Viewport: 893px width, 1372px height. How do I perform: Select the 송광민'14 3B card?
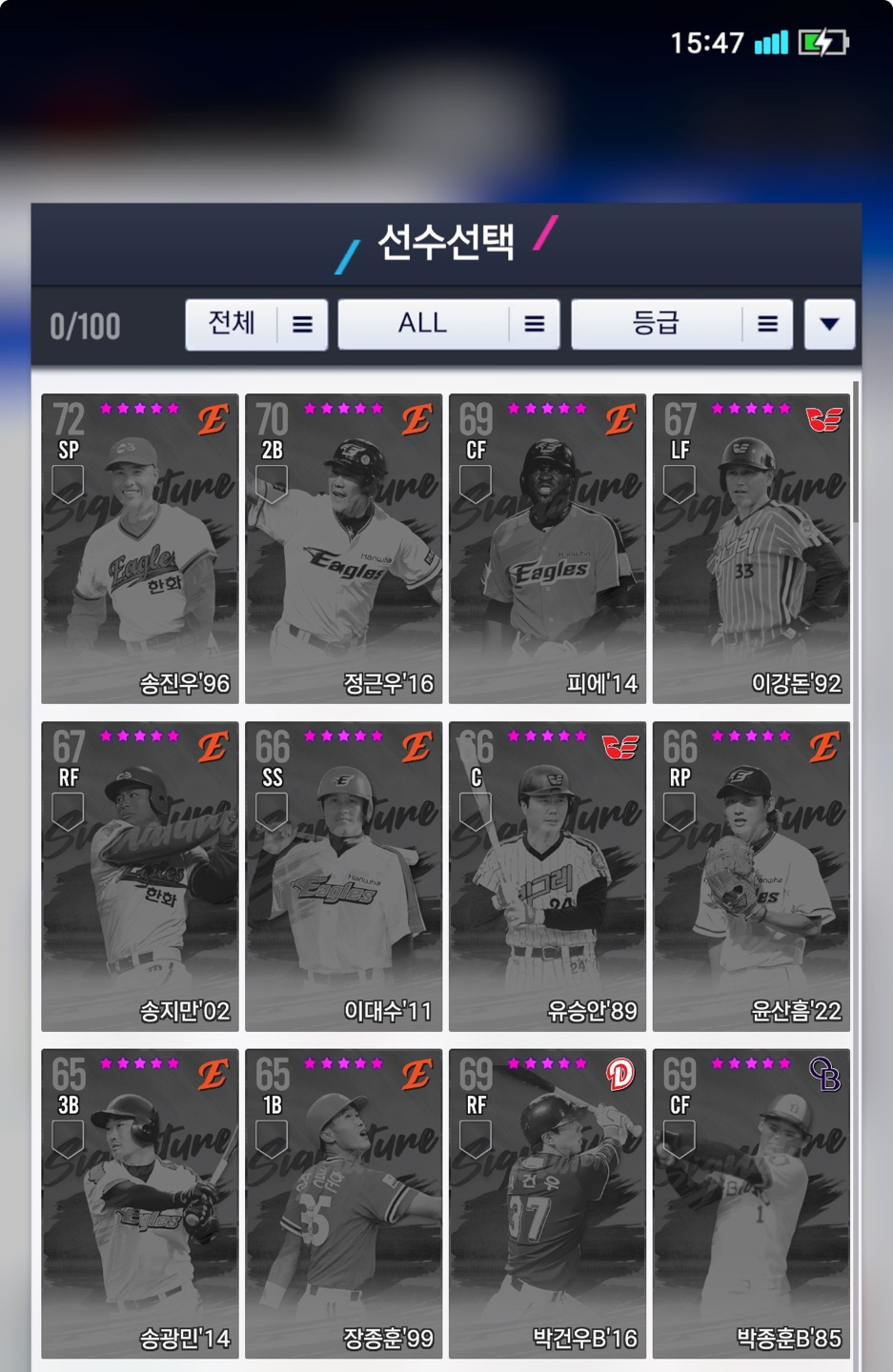click(x=140, y=1203)
